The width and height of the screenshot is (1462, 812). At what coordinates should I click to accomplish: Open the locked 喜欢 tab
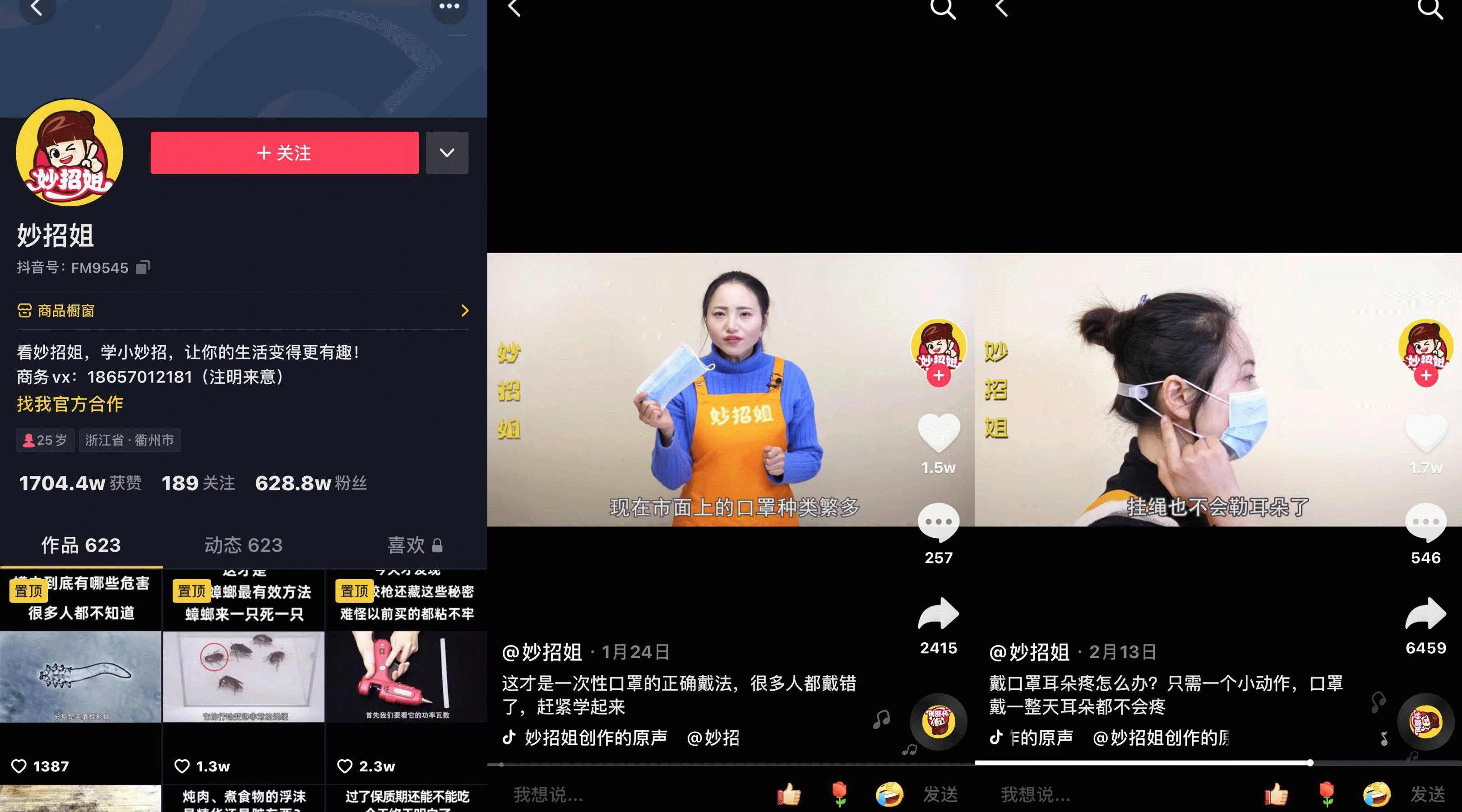click(414, 545)
